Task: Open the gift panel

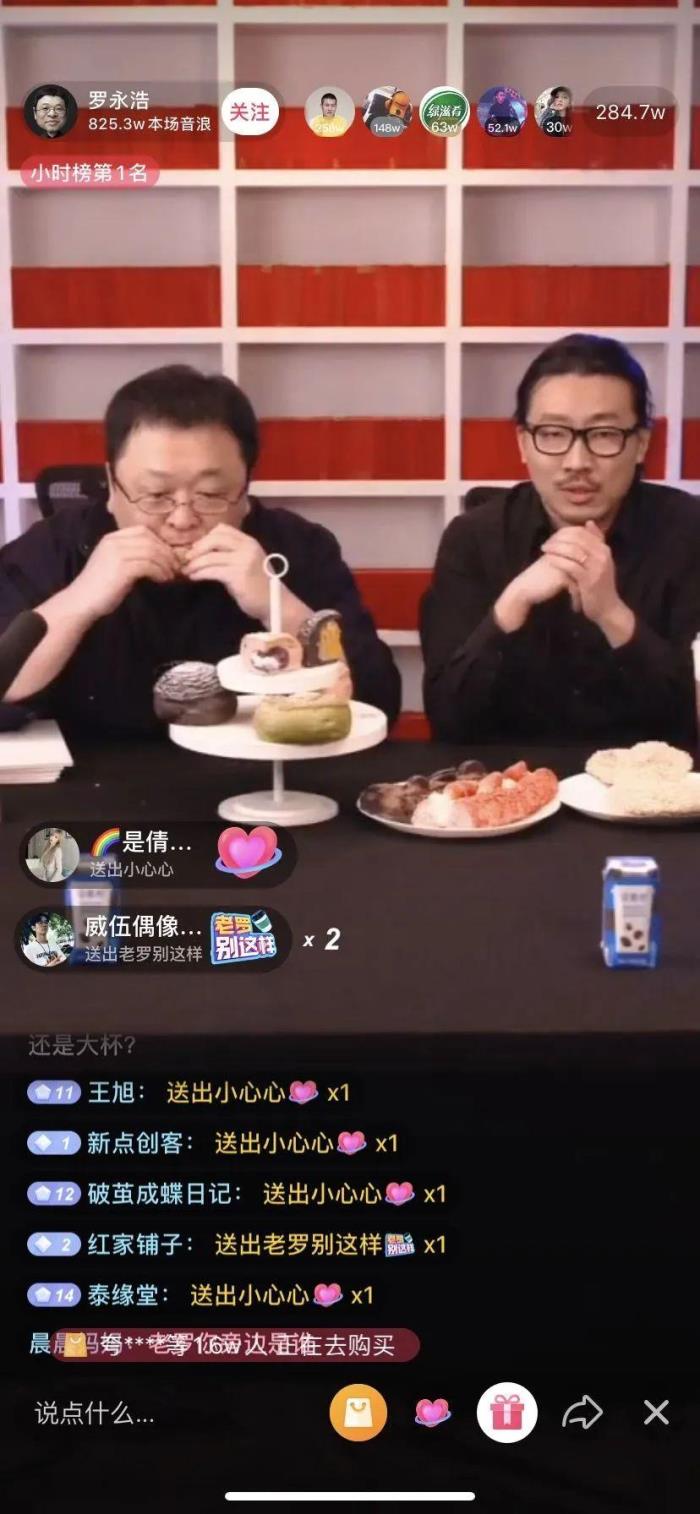Action: click(507, 1412)
